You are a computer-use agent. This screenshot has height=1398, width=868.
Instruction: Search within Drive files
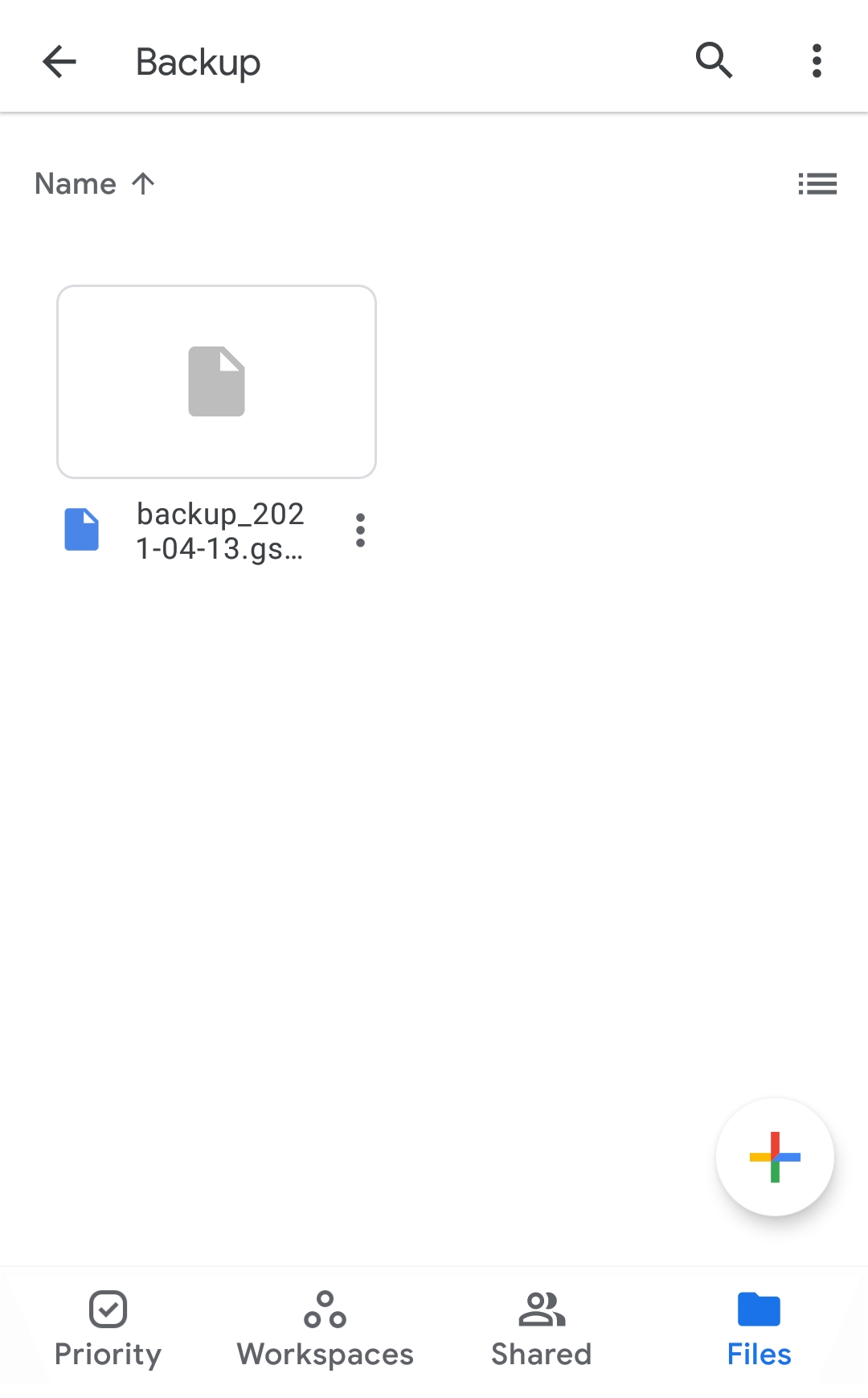714,61
